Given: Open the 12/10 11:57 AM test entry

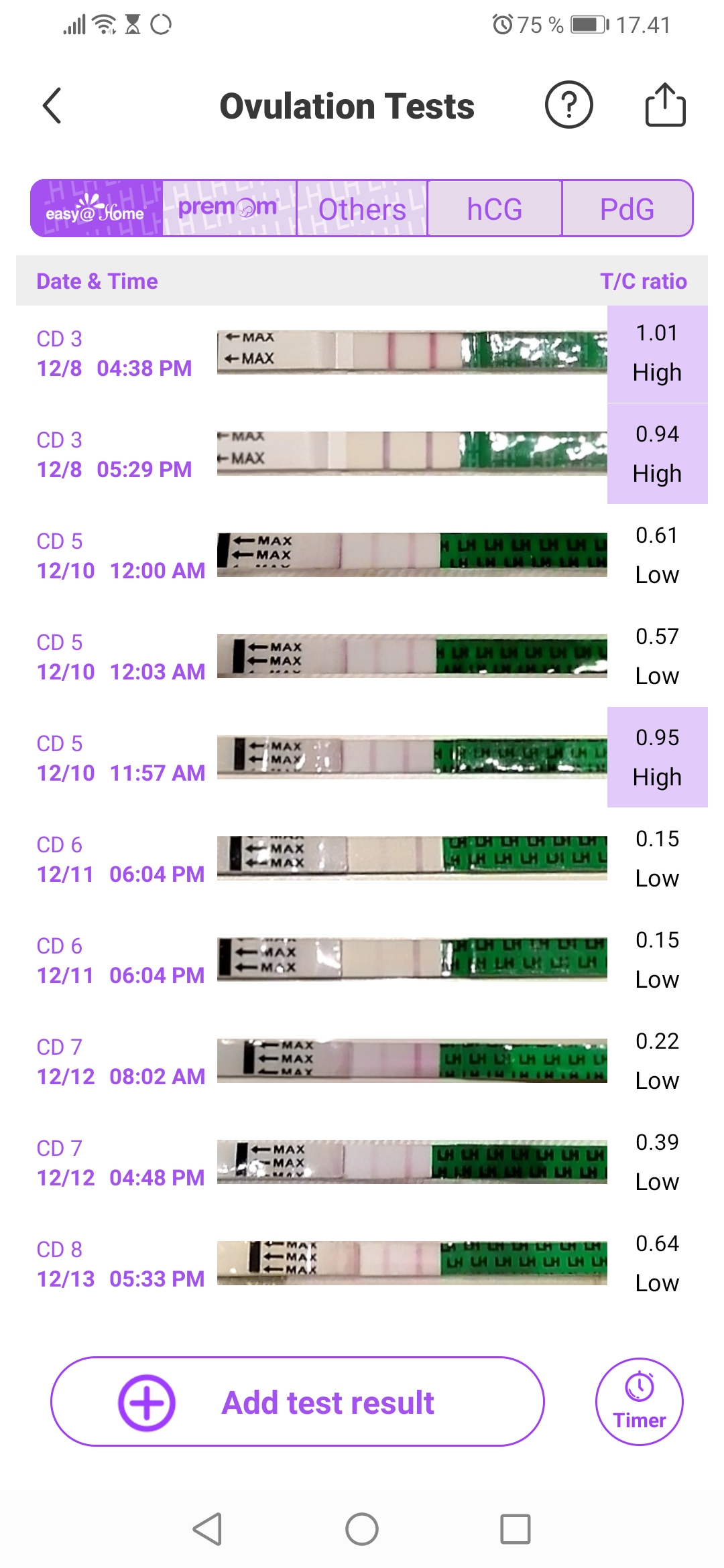Looking at the screenshot, I should click(x=362, y=758).
